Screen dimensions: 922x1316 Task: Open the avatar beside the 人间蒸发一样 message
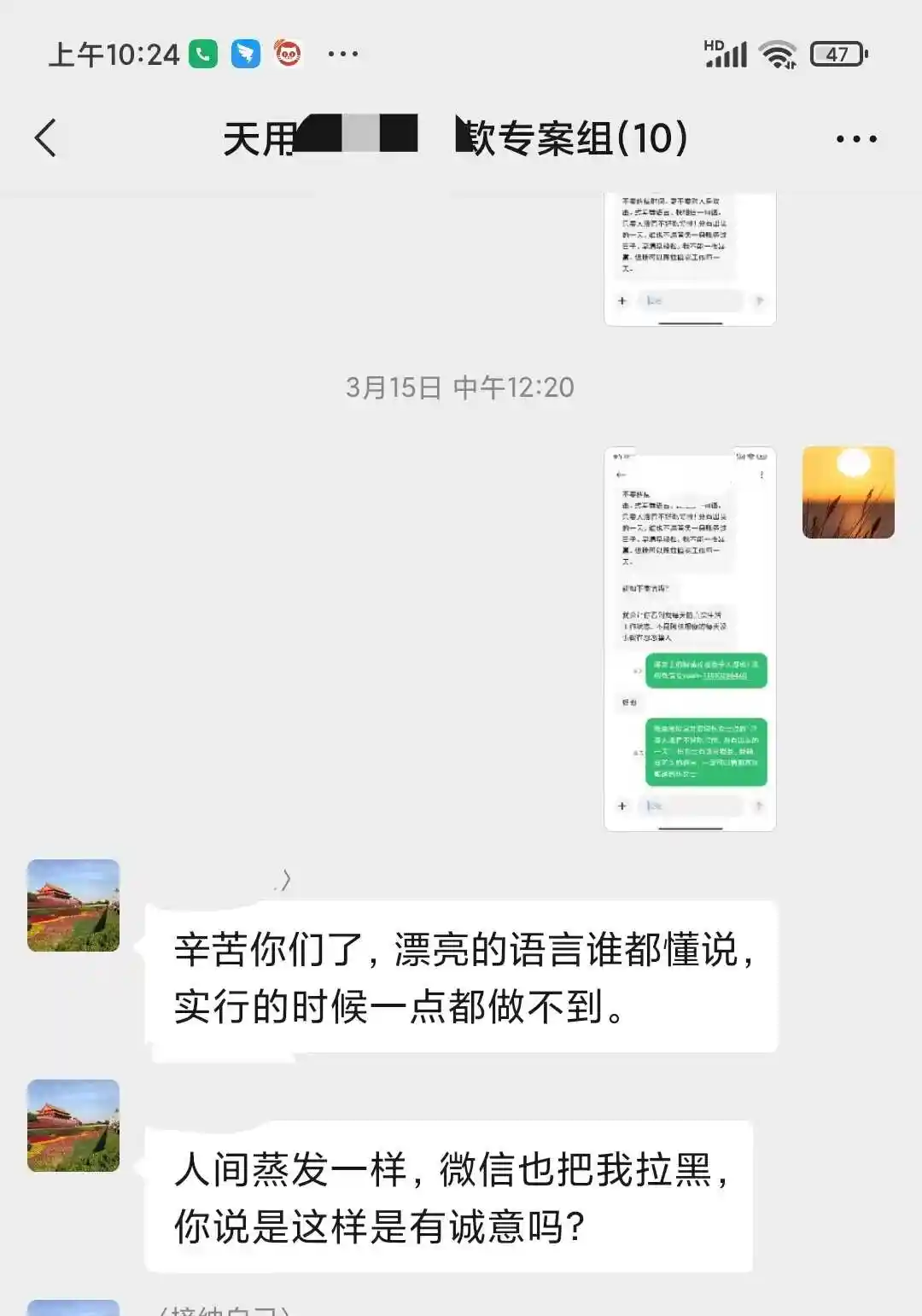(x=73, y=1126)
